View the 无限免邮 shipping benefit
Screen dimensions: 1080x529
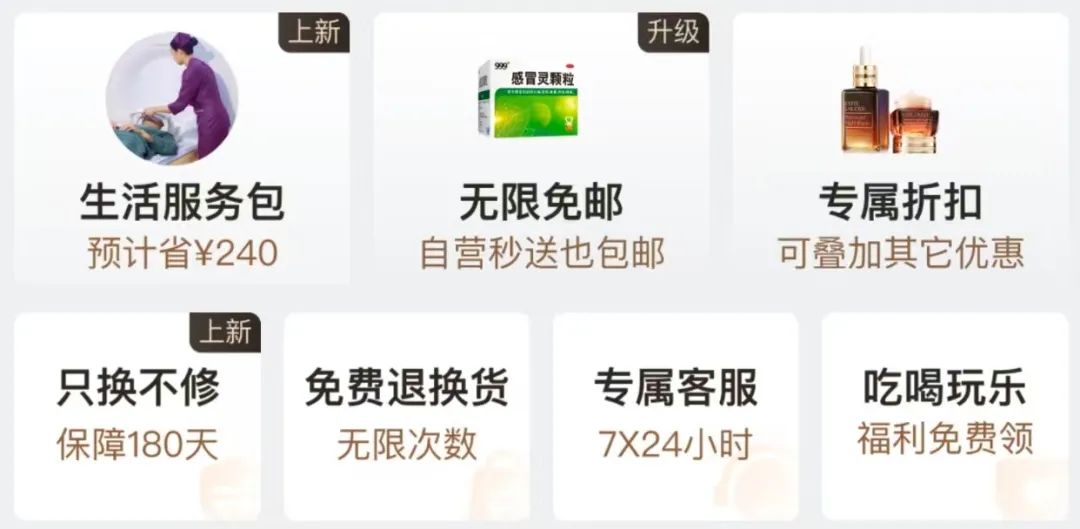click(x=541, y=150)
